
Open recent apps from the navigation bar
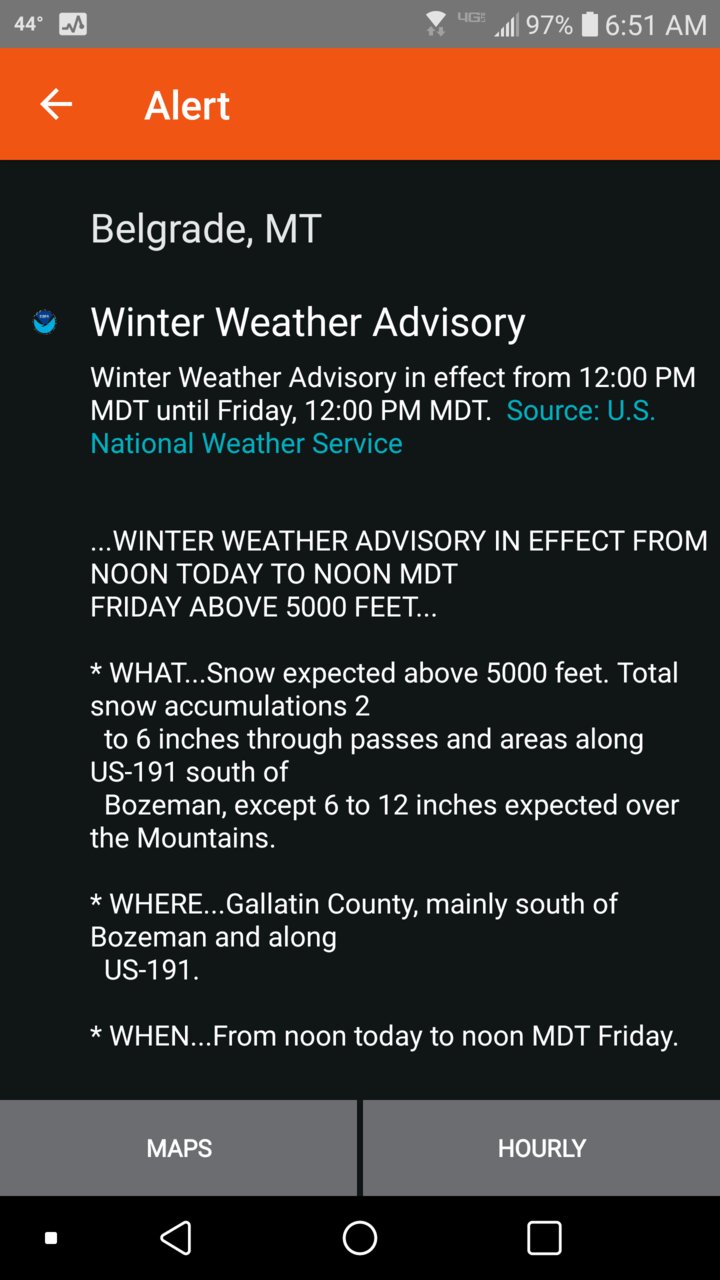coord(544,1238)
